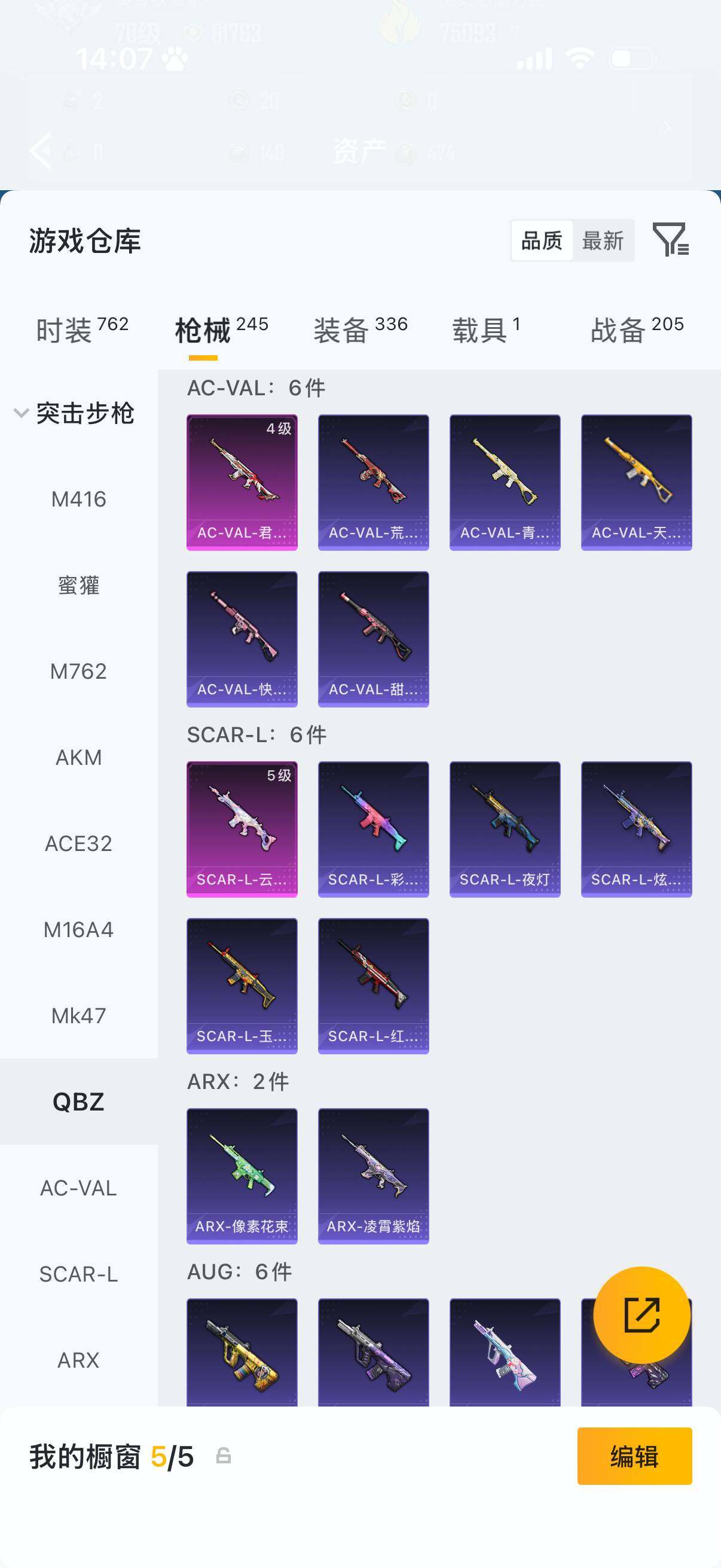The height and width of the screenshot is (1568, 721).
Task: Sort by 最新
Action: click(603, 241)
